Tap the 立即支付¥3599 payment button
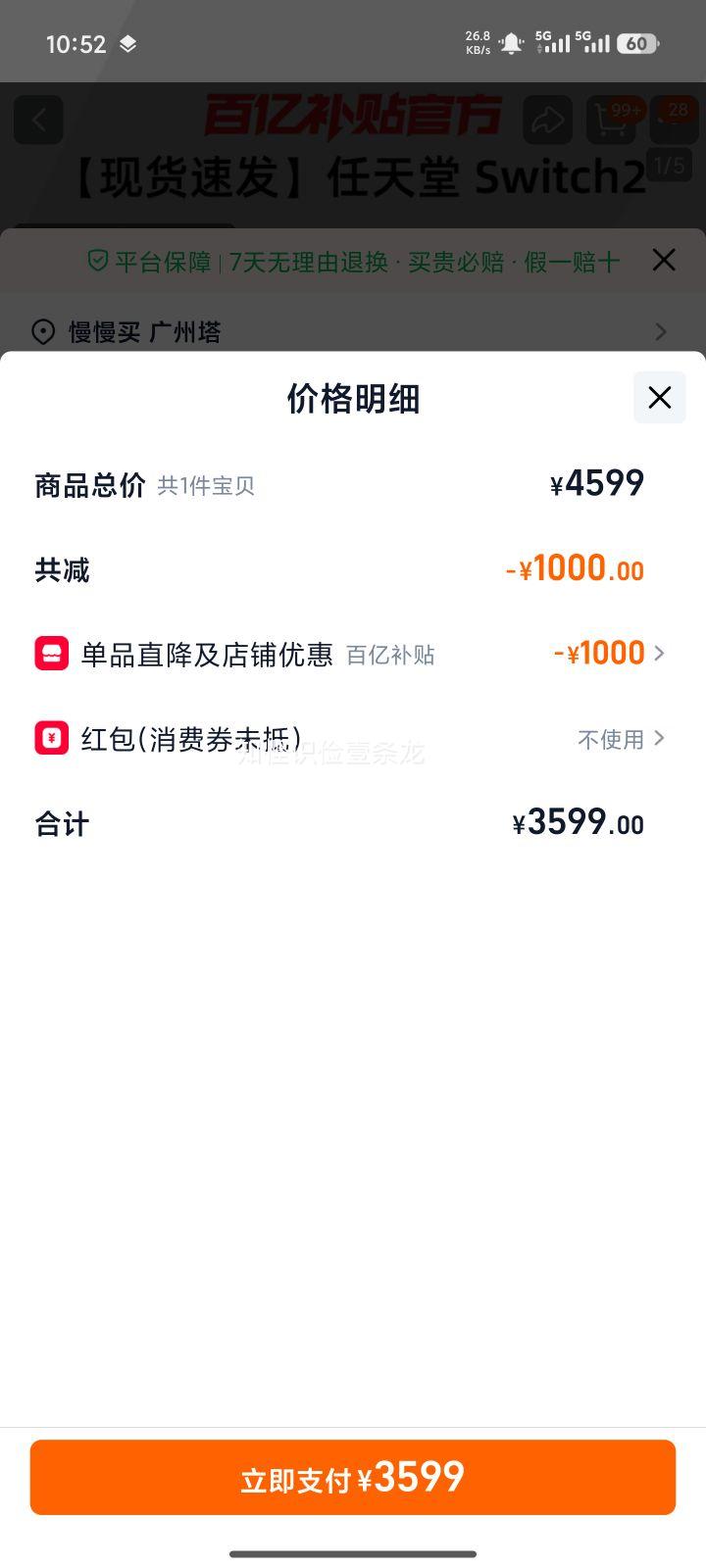This screenshot has height=1568, width=706. [353, 1477]
